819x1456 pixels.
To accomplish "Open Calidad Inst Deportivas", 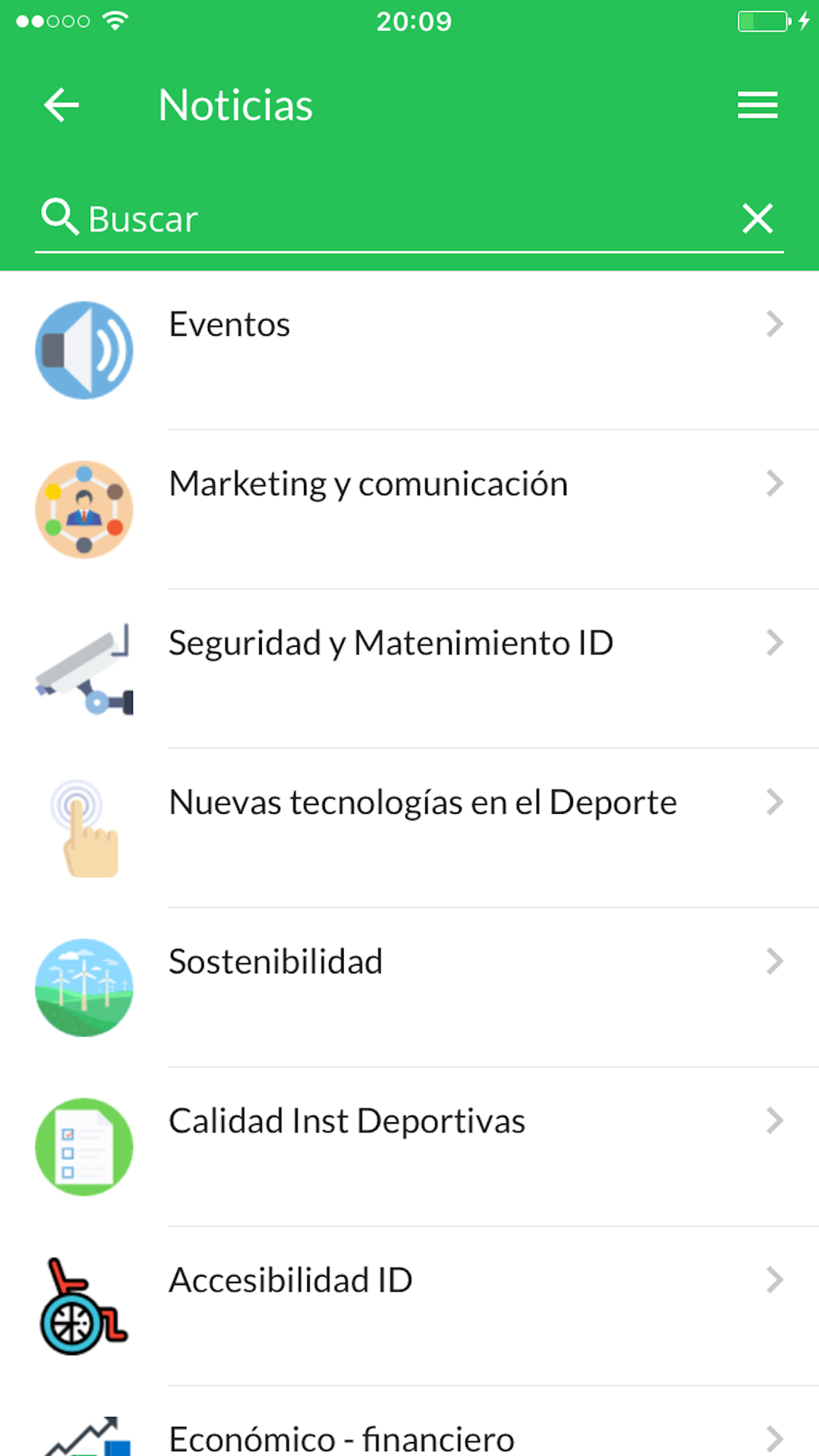I will [409, 1146].
